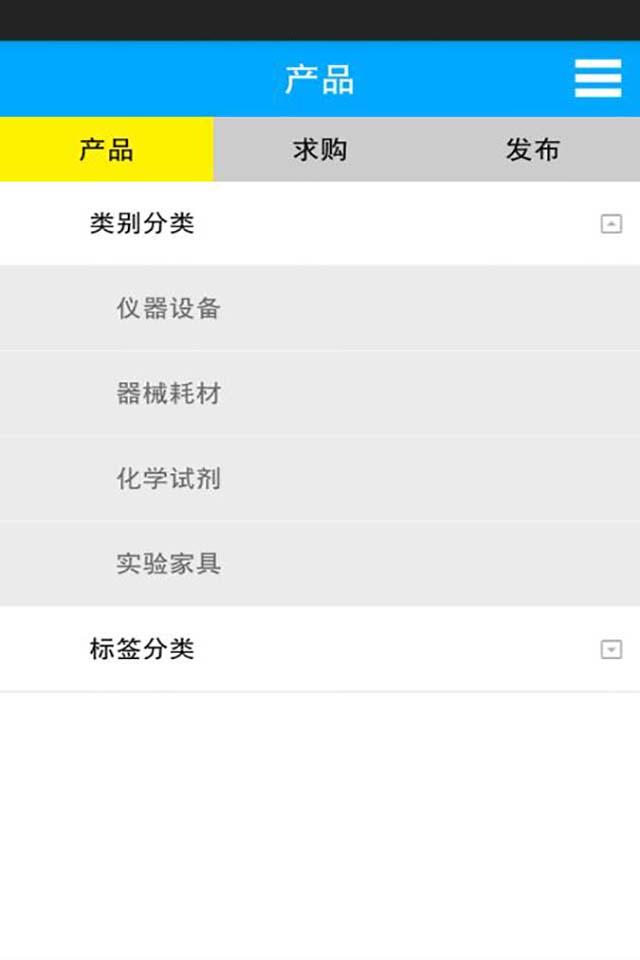Switch to the 发布 tab
The image size is (640, 960).
tap(532, 150)
